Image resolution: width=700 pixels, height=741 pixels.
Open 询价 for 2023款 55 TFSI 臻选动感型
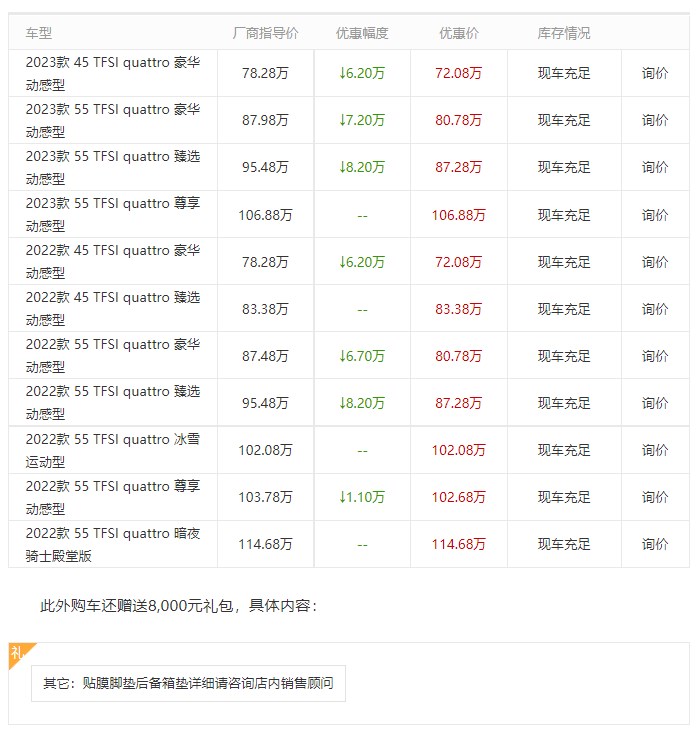[655, 167]
